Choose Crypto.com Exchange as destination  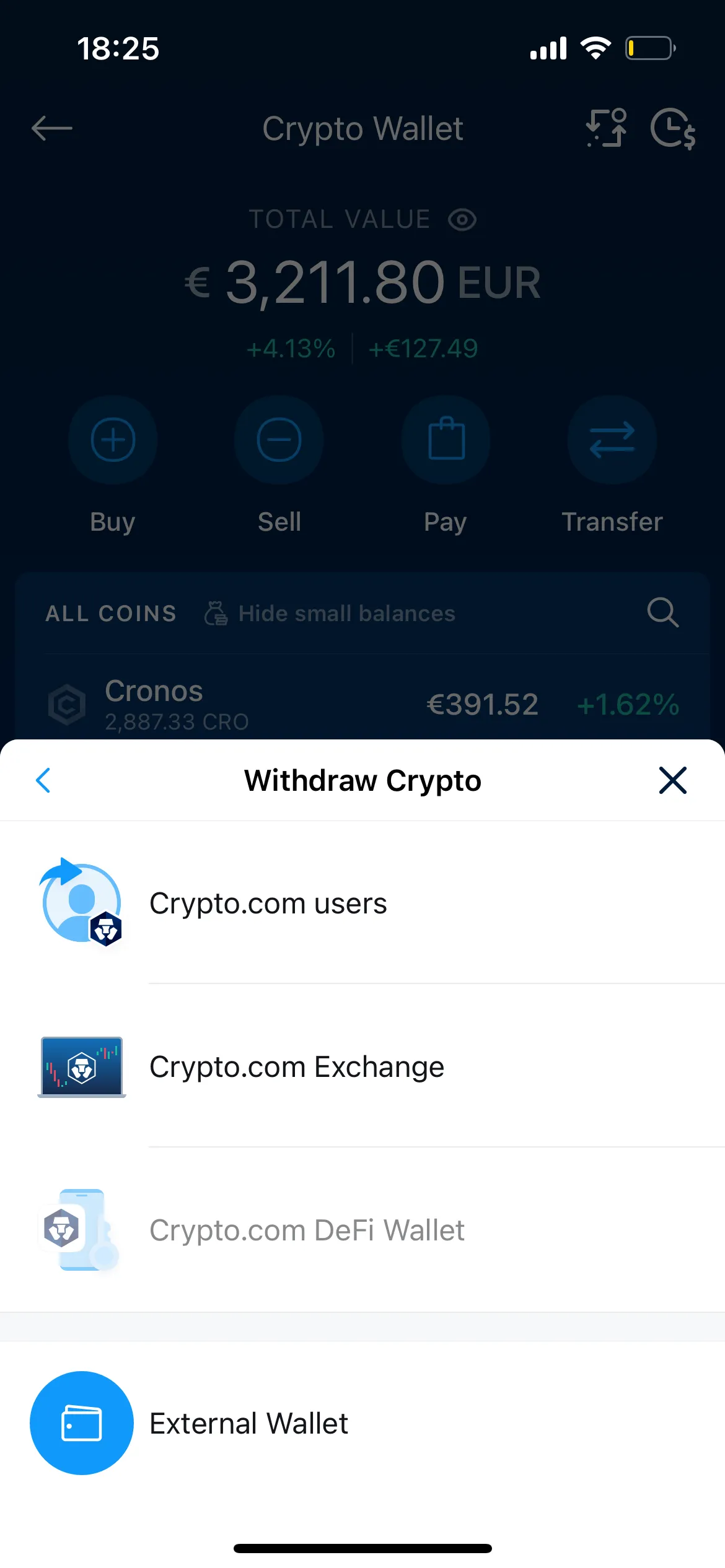296,1066
